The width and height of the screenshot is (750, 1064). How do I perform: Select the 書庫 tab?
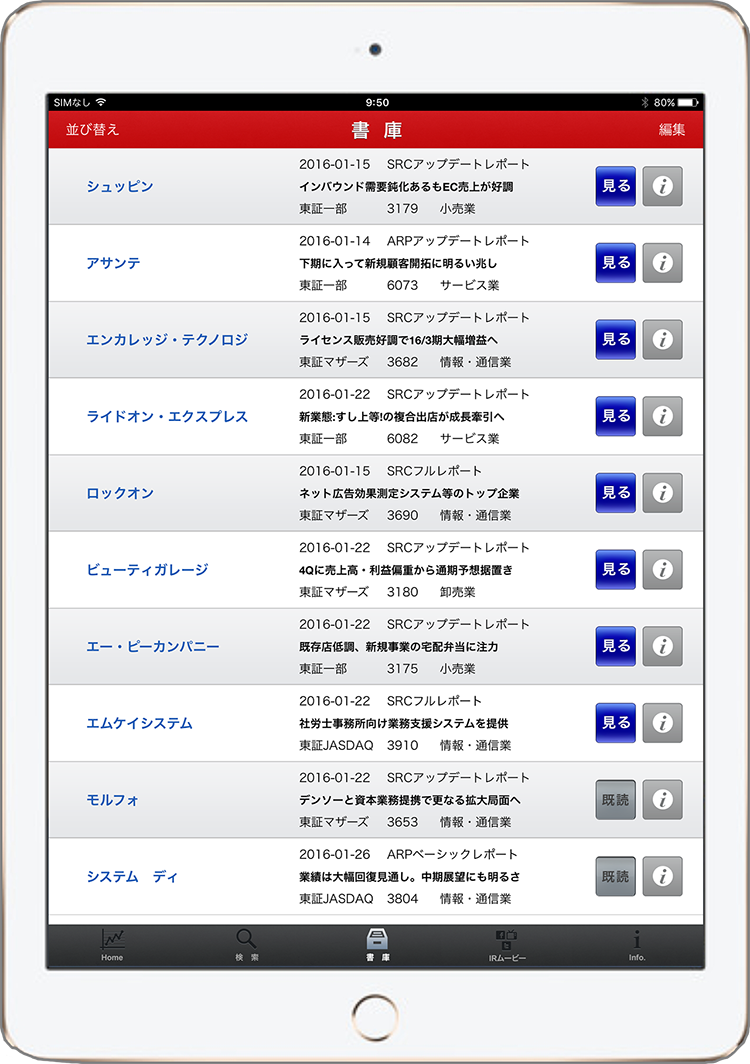tap(378, 945)
